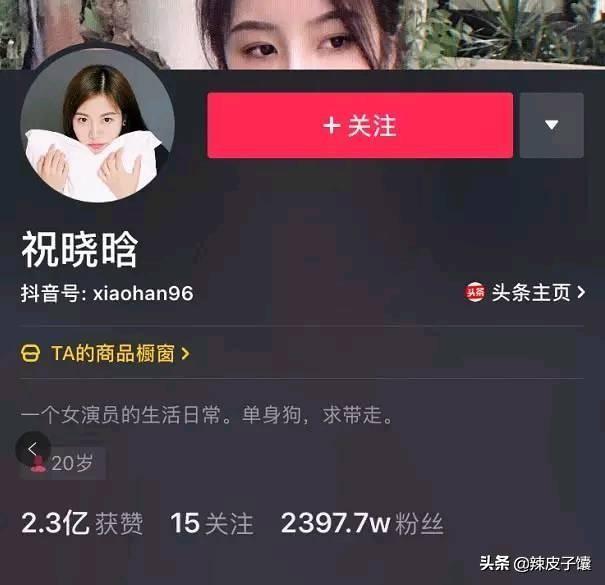Open the 头条主页 link
Screen dimensions: 605x585
coord(525,293)
